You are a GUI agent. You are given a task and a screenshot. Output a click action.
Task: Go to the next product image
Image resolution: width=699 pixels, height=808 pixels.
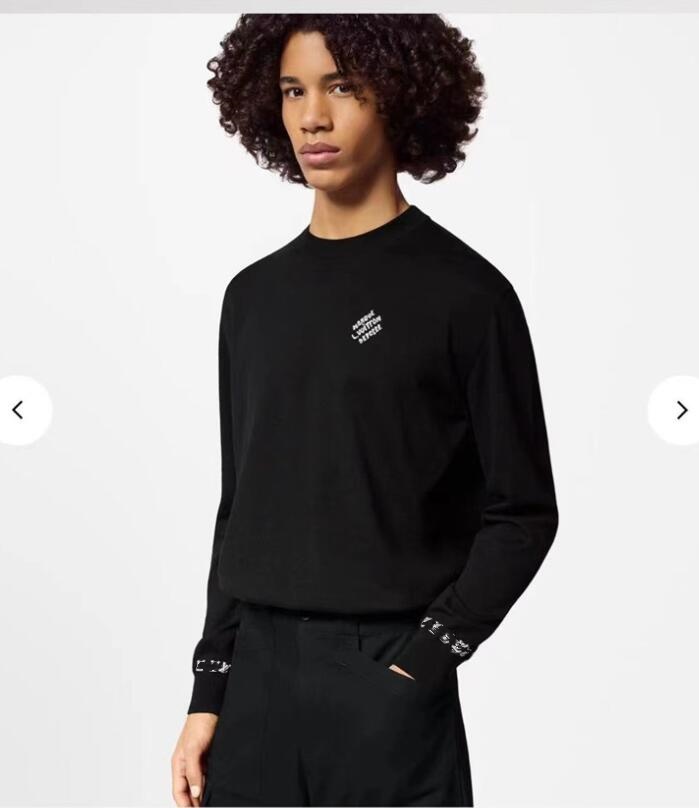click(680, 410)
